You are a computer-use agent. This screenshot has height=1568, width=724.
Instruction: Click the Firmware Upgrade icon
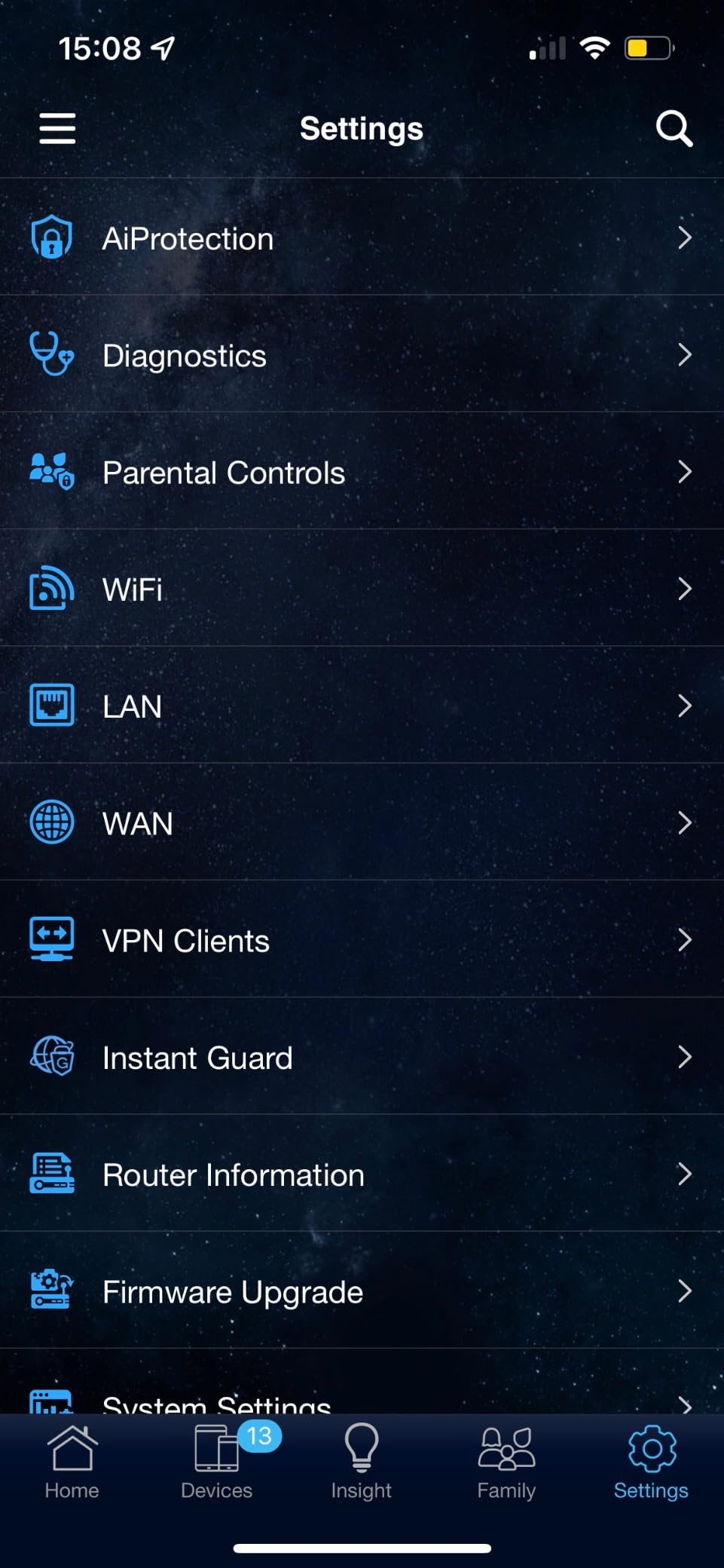point(50,1291)
